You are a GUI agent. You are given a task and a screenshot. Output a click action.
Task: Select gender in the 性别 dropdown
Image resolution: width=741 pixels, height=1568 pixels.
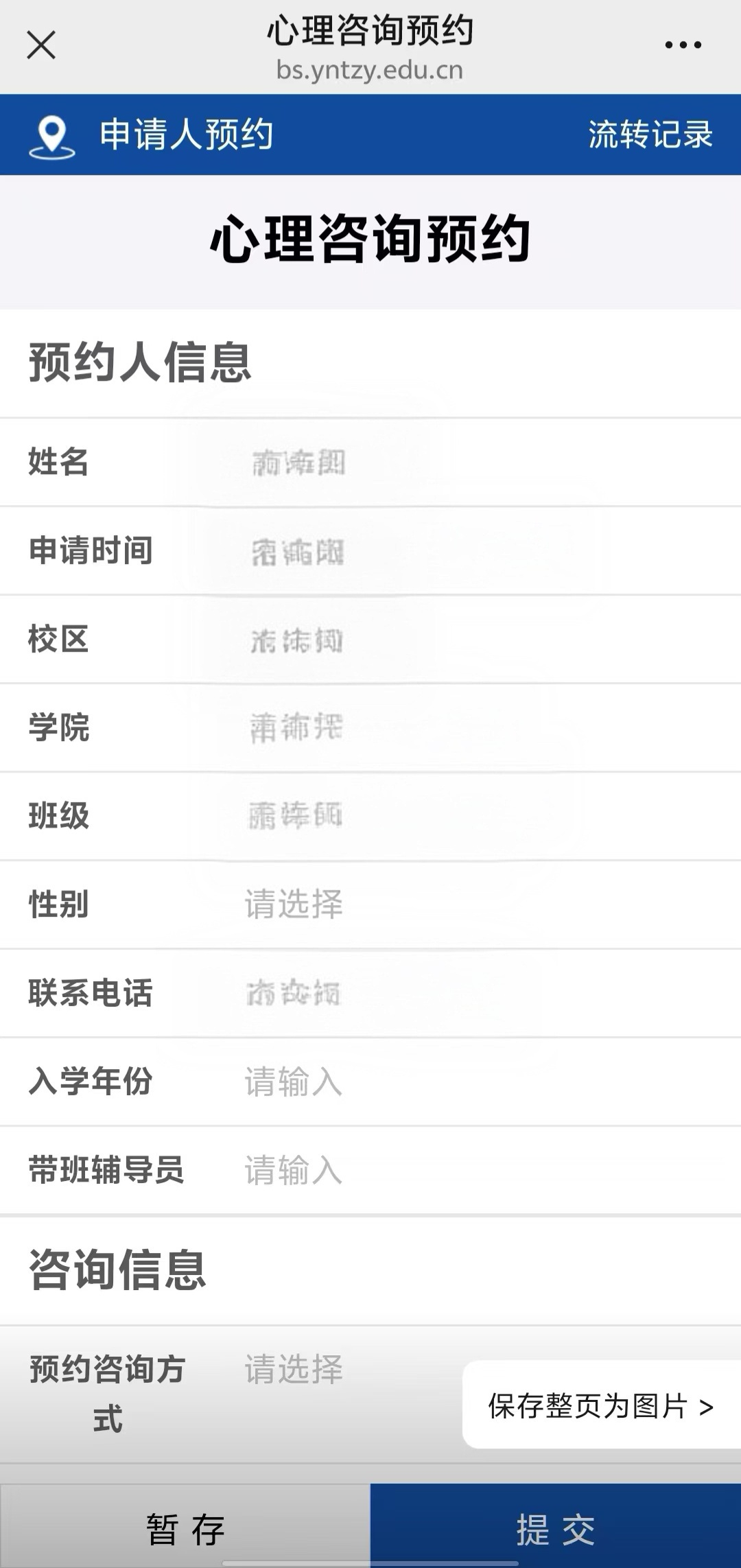(294, 904)
